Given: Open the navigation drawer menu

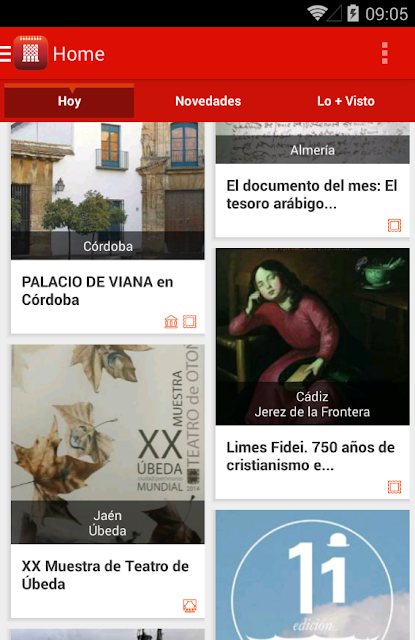Looking at the screenshot, I should pyautogui.click(x=6, y=53).
